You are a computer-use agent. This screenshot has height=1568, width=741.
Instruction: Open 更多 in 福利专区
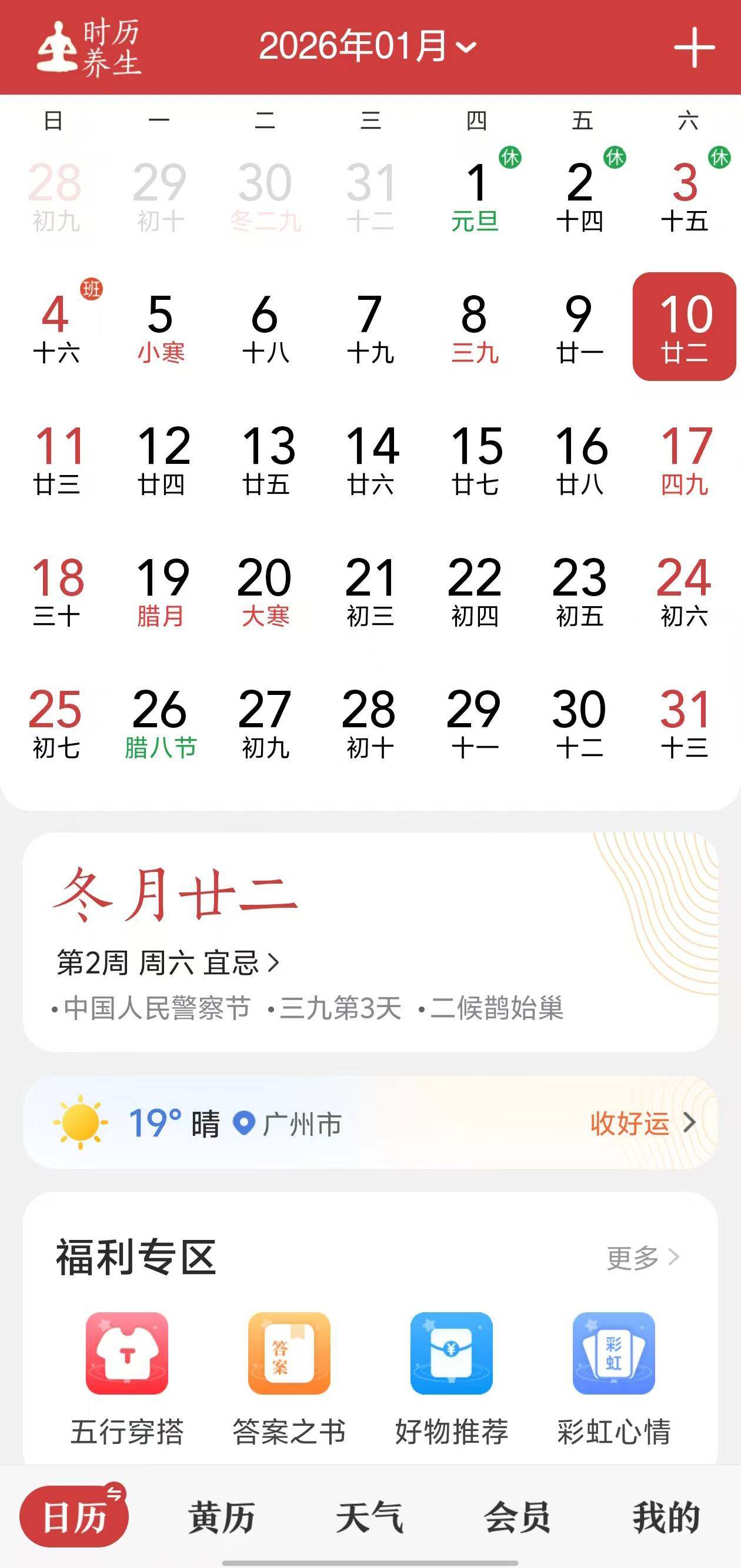pos(642,1258)
